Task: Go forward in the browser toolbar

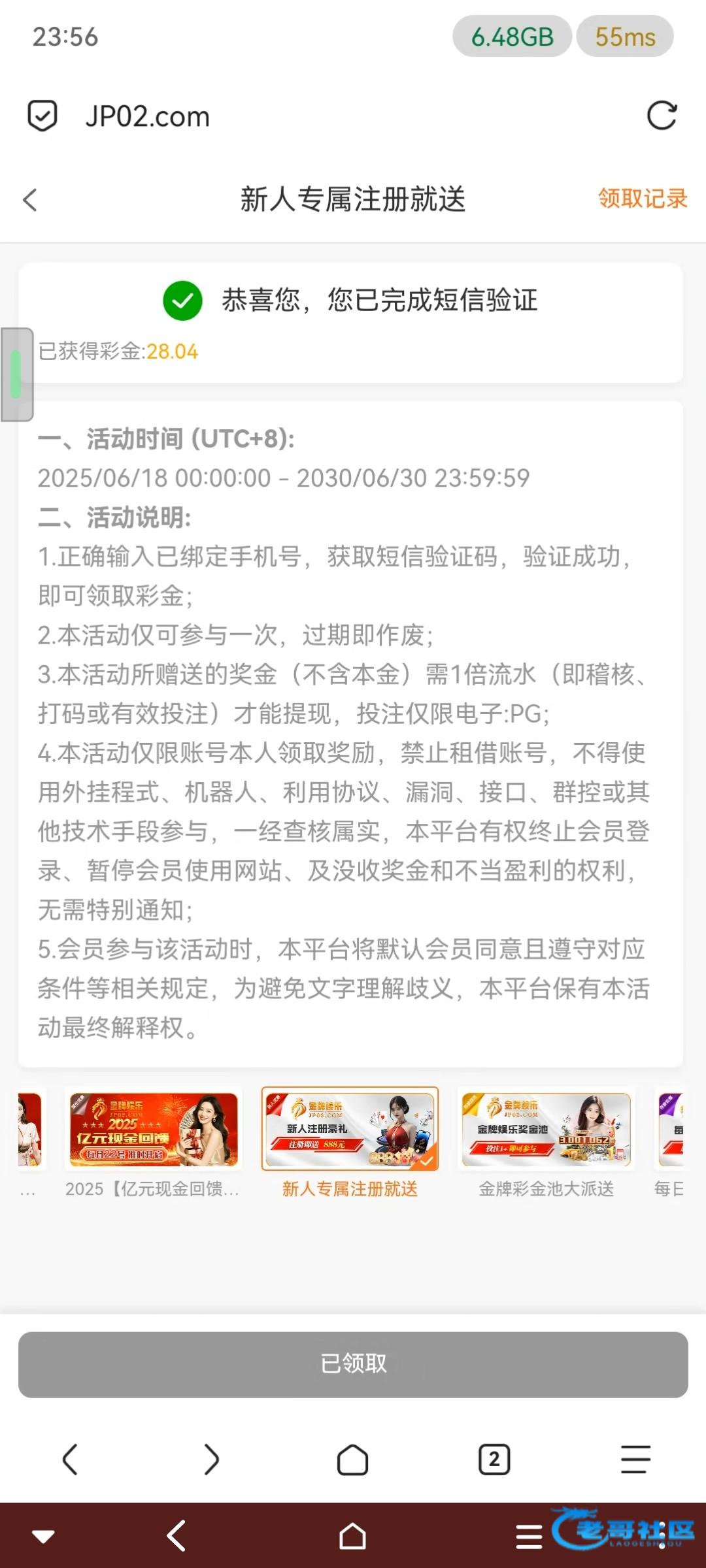Action: tap(211, 1459)
